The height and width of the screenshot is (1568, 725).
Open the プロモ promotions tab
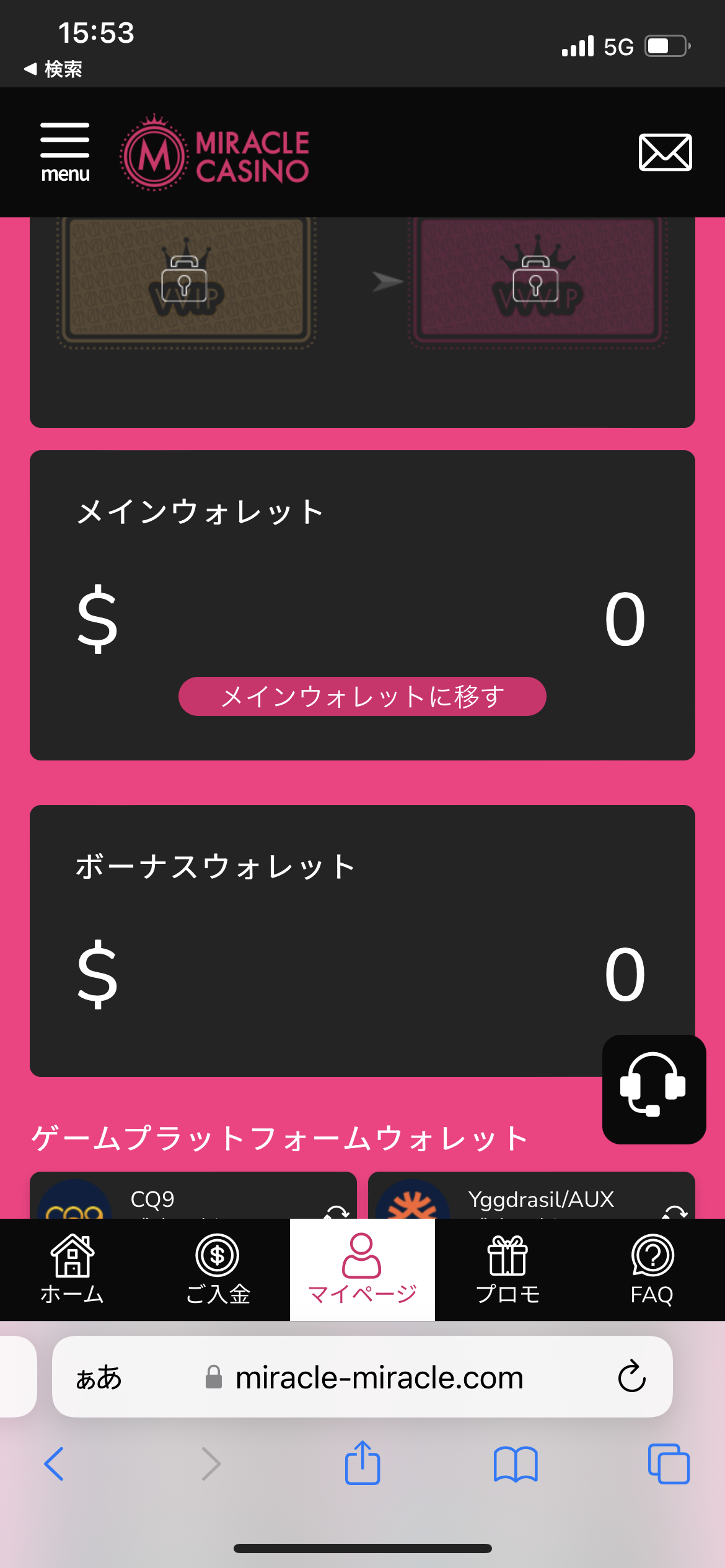(x=507, y=1270)
